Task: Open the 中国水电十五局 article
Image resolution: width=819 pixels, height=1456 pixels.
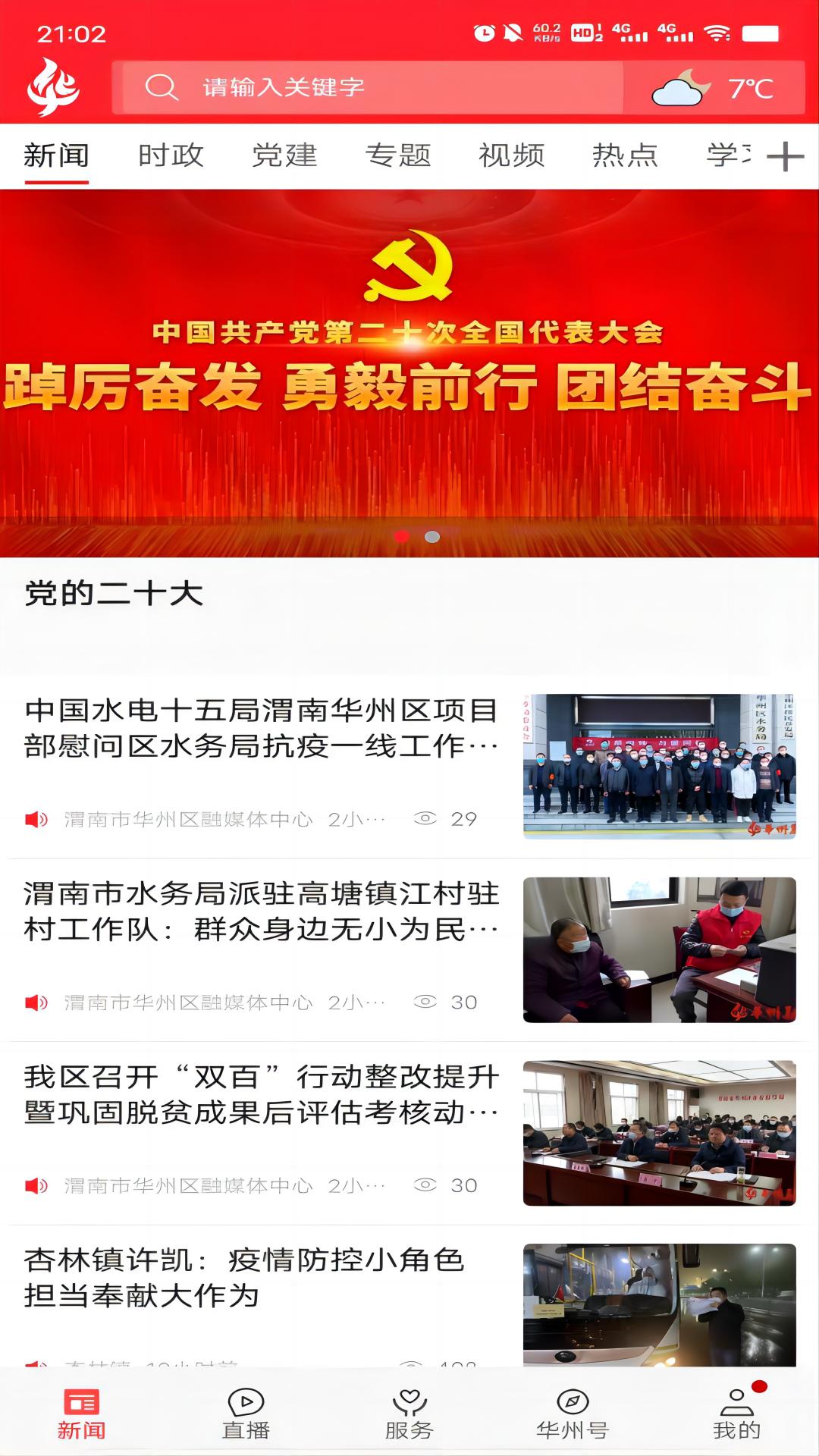Action: (x=261, y=728)
